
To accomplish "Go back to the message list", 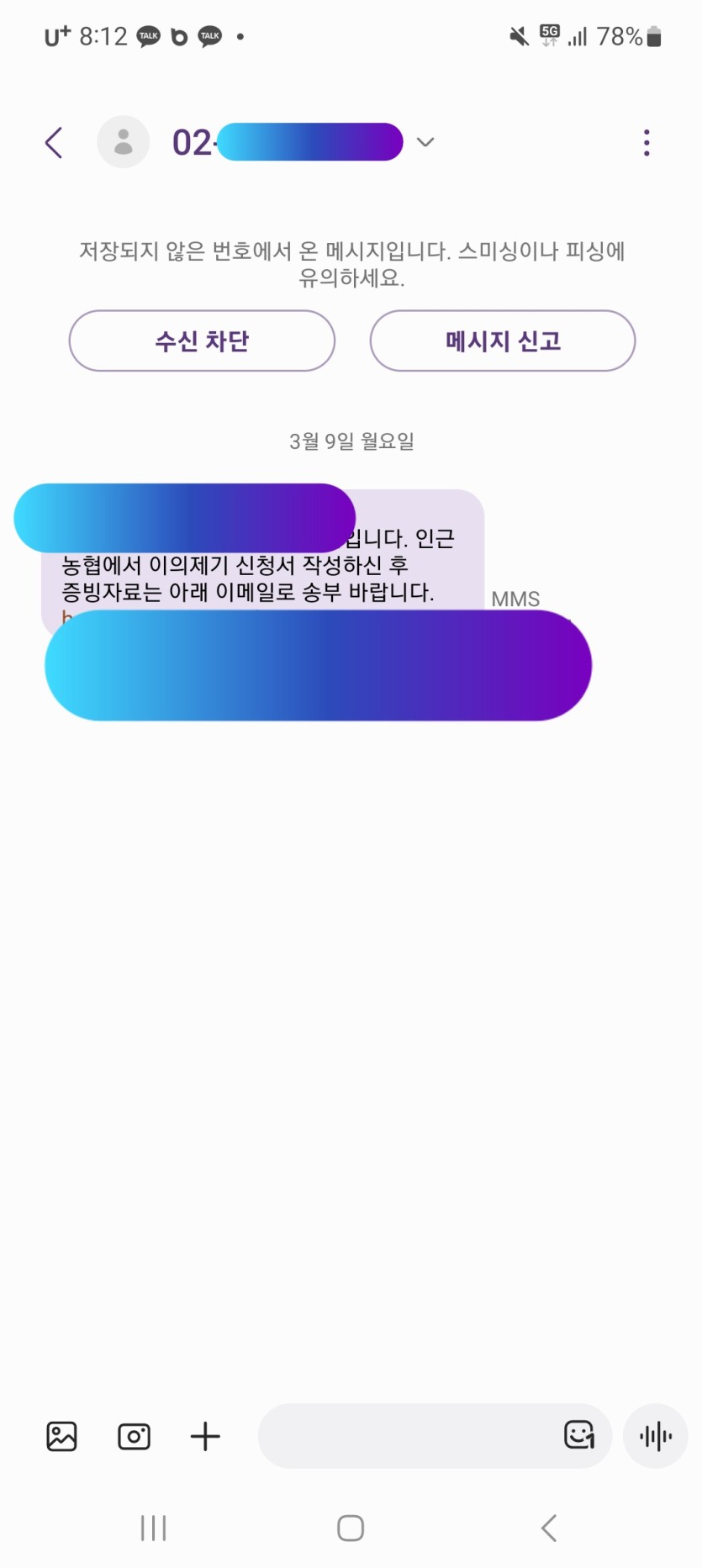I will [54, 143].
